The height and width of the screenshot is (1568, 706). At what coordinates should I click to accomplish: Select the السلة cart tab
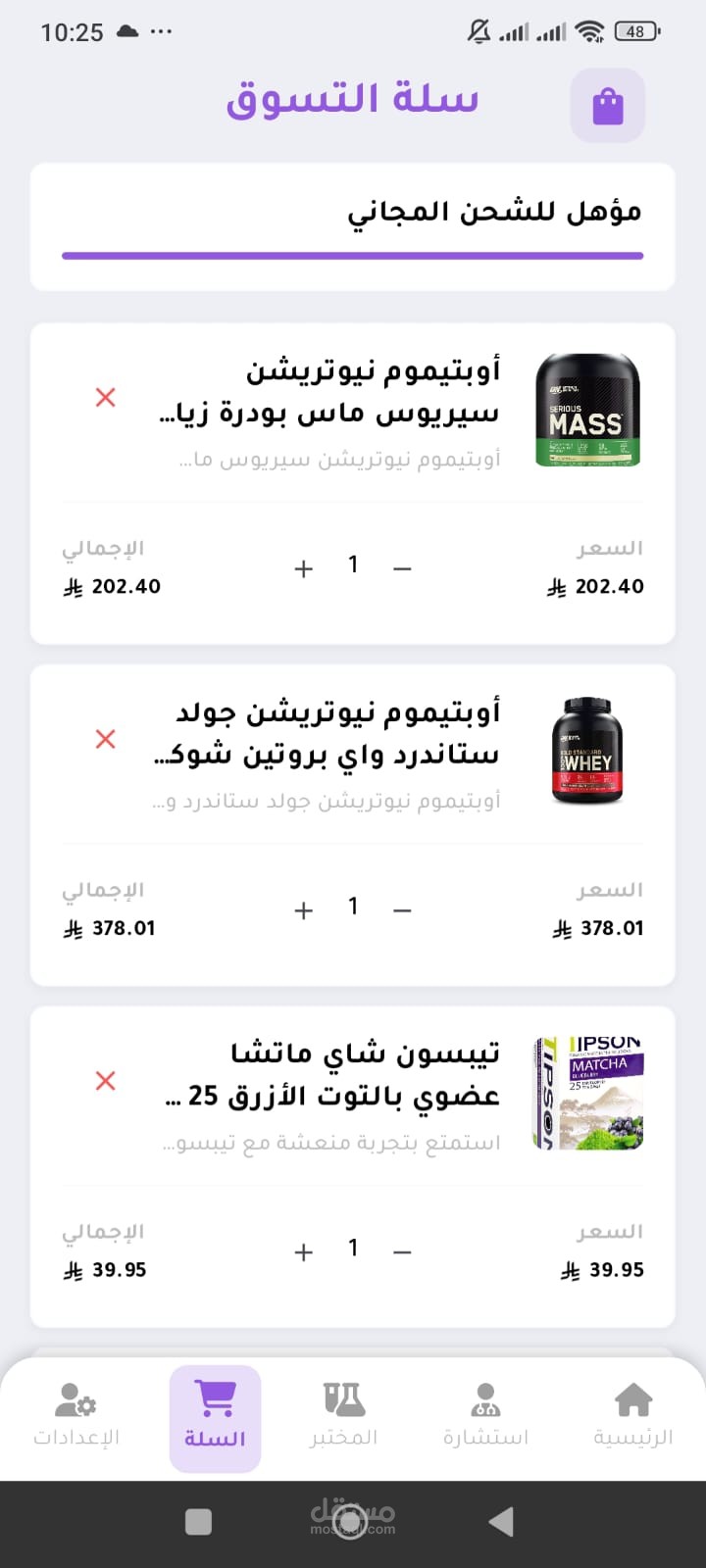pos(216,1417)
